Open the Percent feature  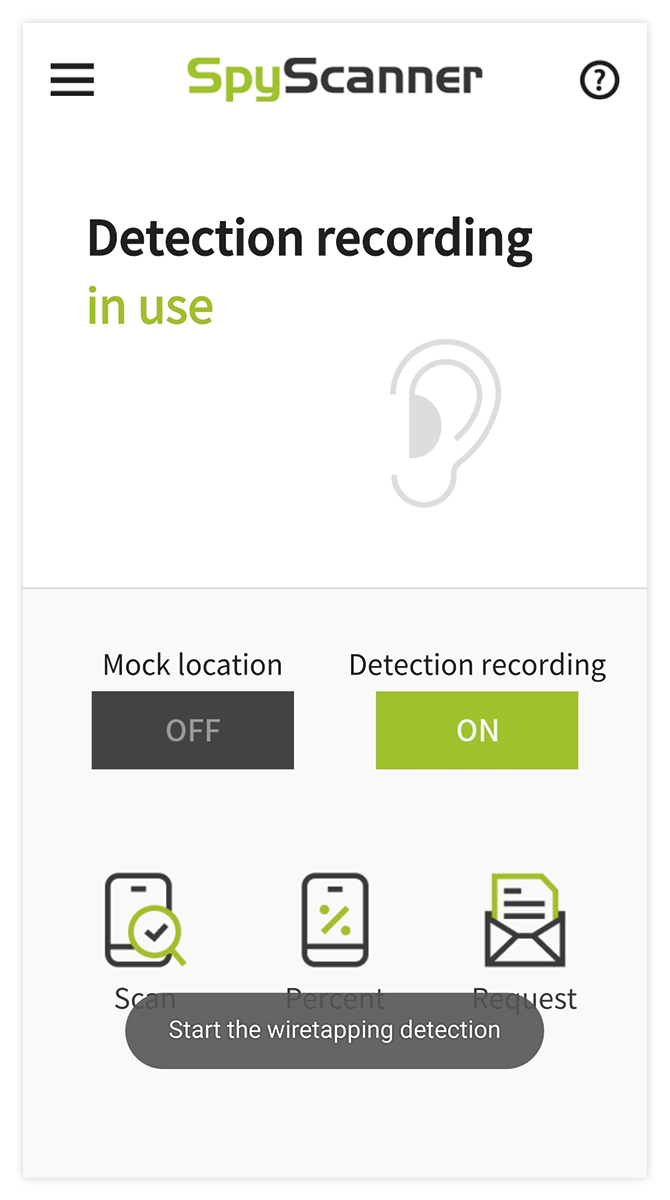coord(335,922)
